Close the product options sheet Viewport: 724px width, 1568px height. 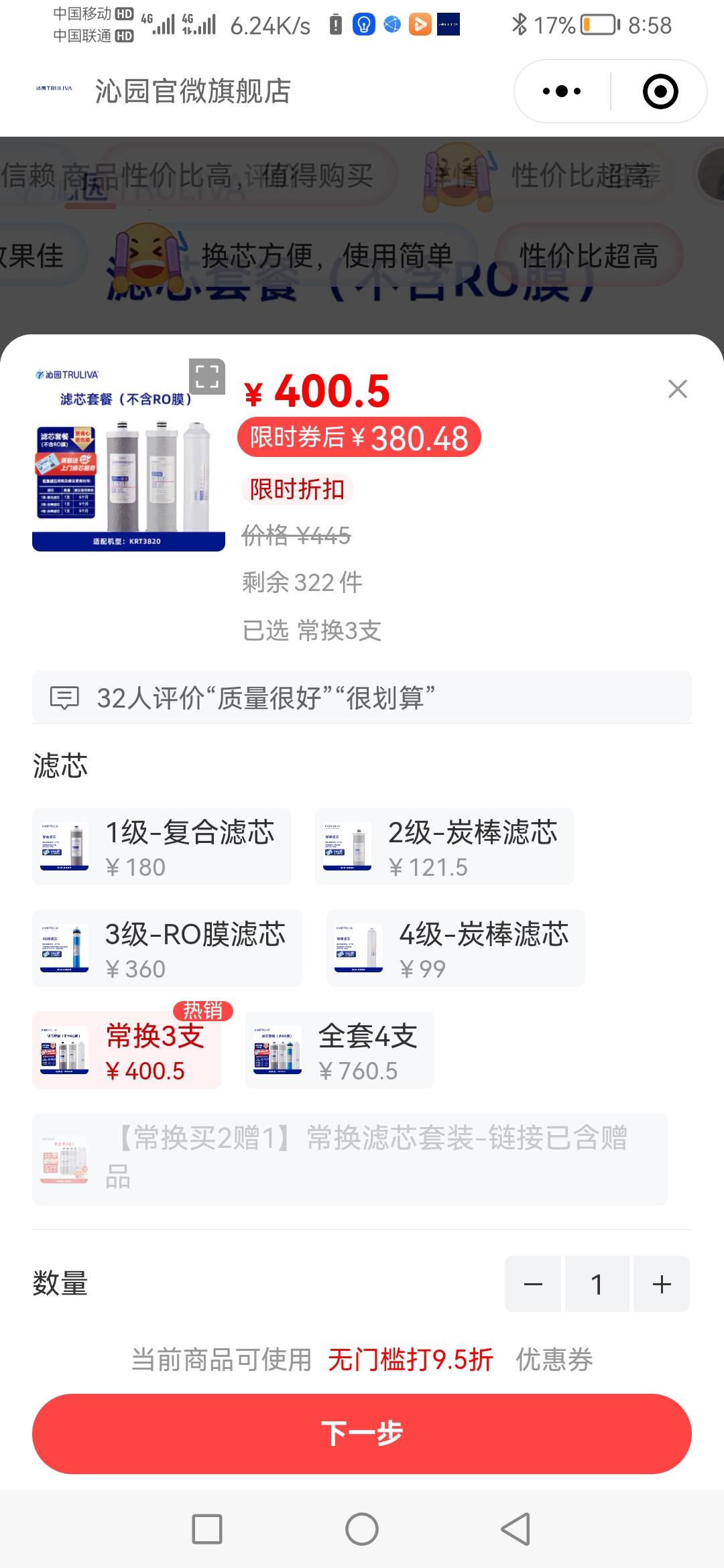click(x=677, y=389)
